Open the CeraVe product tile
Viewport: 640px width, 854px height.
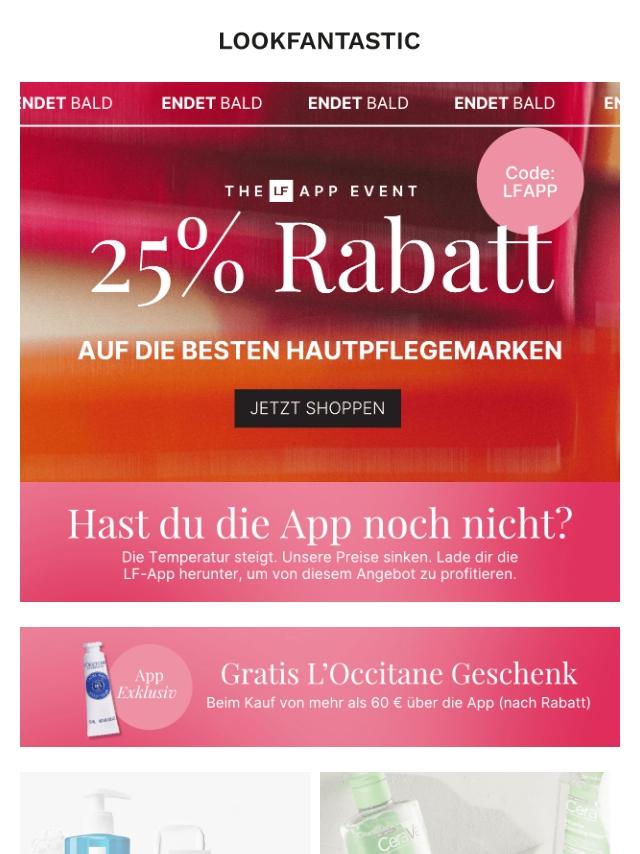click(x=464, y=812)
